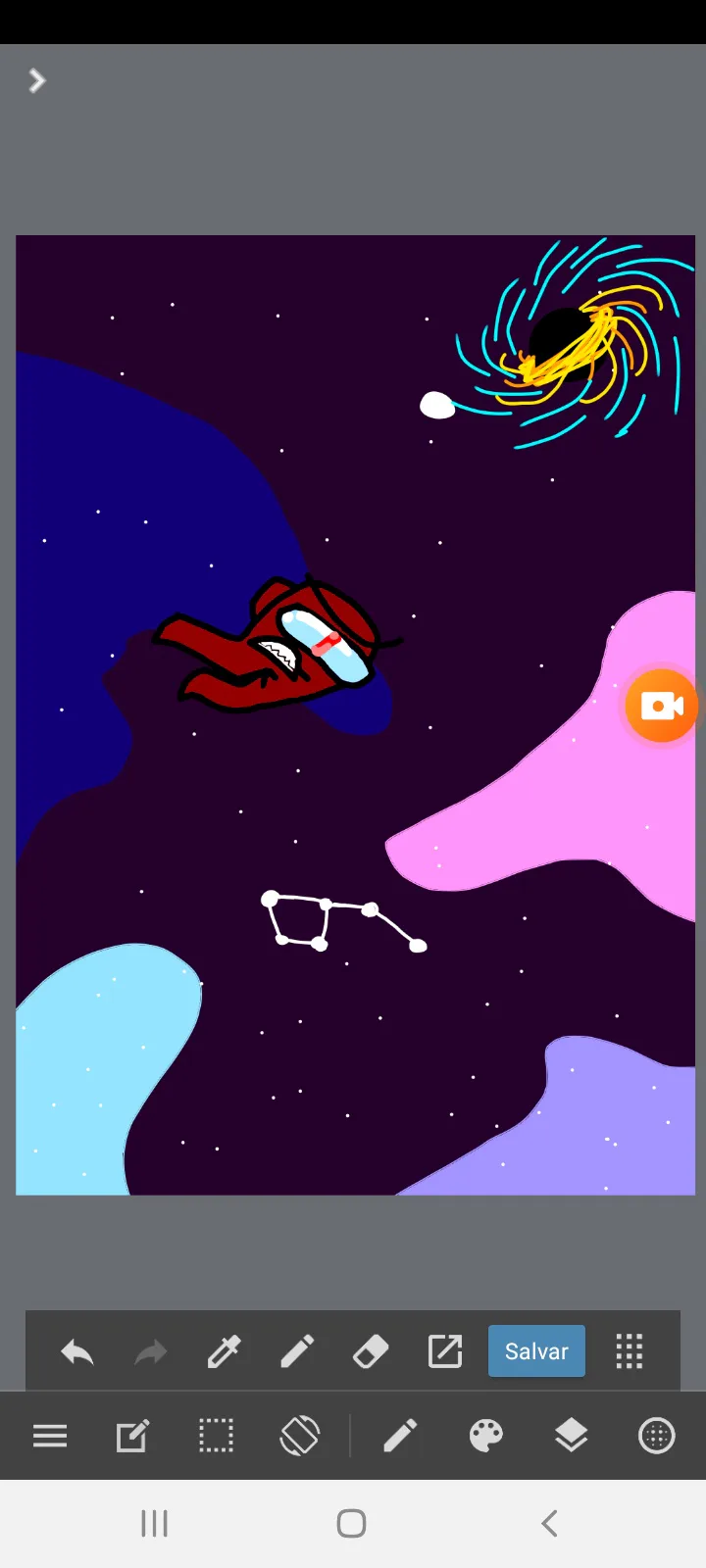The image size is (706, 1568).
Task: Redo the undone stroke
Action: point(150,1352)
